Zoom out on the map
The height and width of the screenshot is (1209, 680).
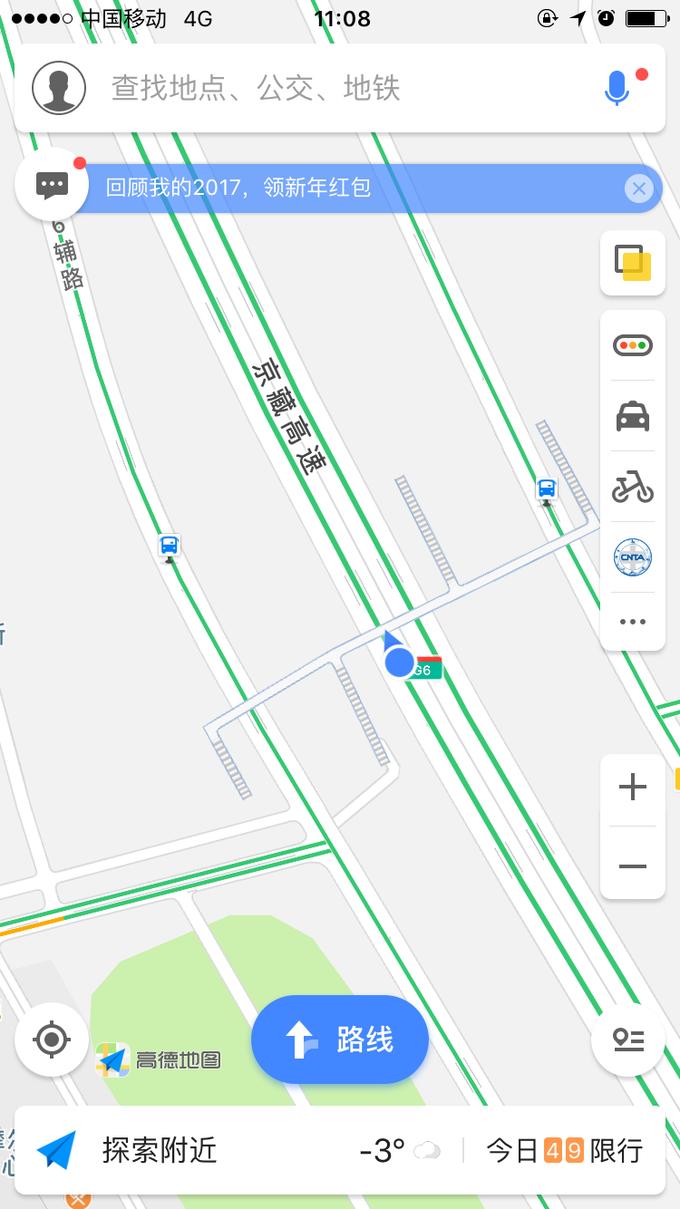coord(632,866)
